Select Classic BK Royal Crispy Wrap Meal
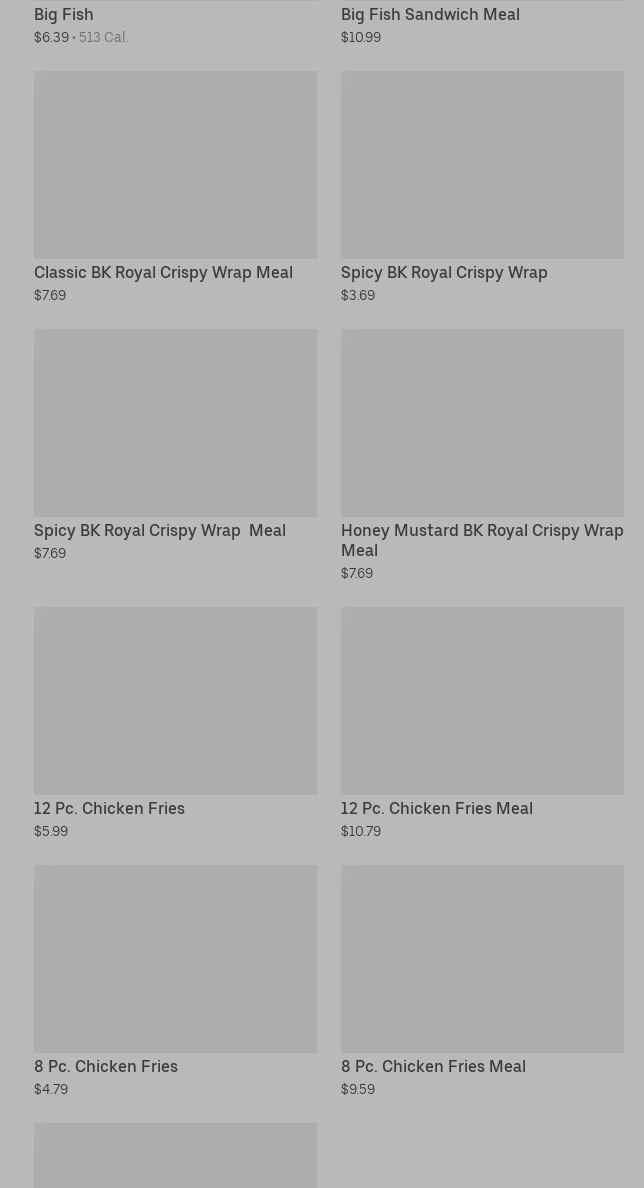 click(x=175, y=187)
